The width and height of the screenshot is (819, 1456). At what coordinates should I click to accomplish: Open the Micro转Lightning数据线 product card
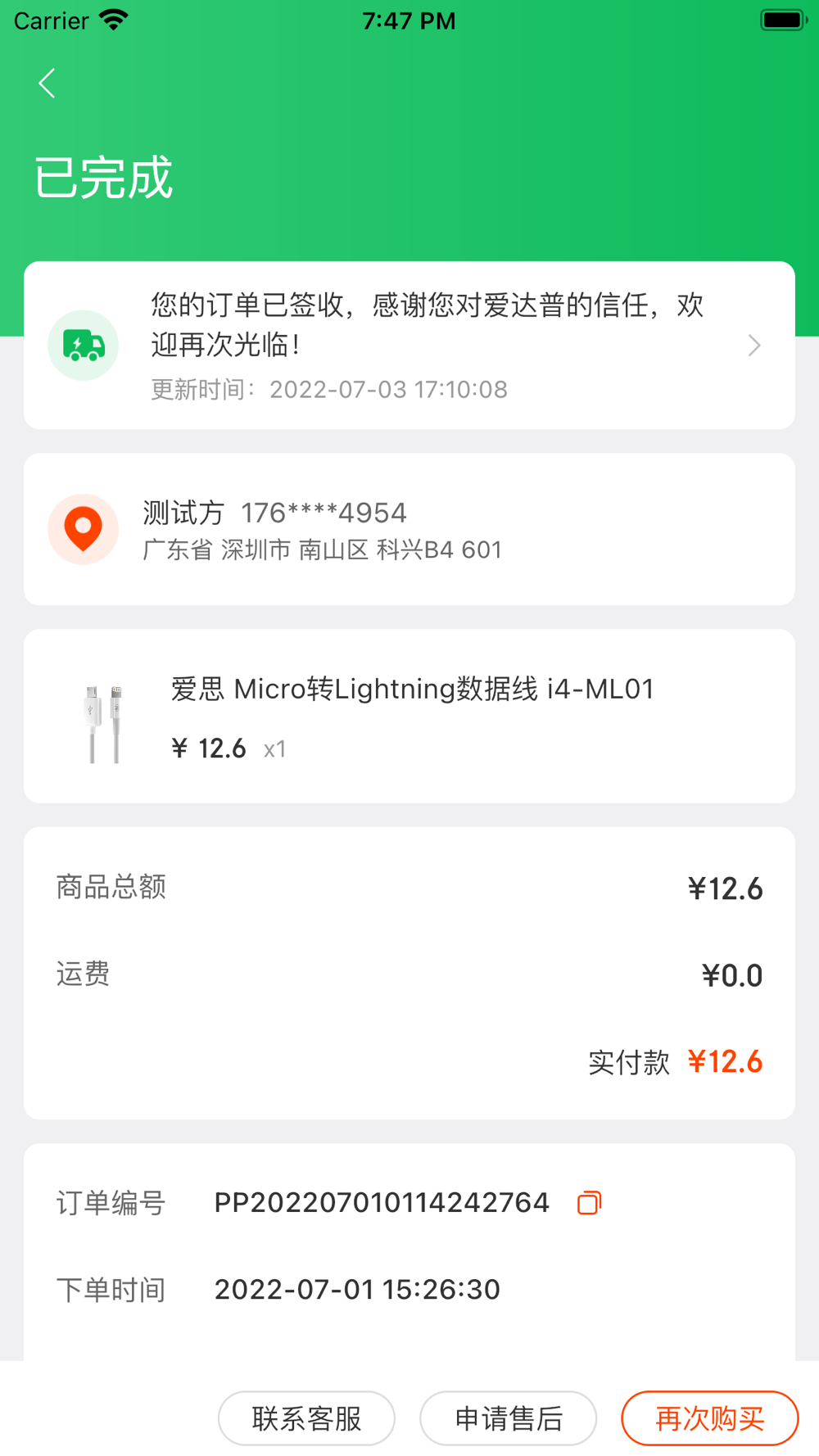coord(409,716)
